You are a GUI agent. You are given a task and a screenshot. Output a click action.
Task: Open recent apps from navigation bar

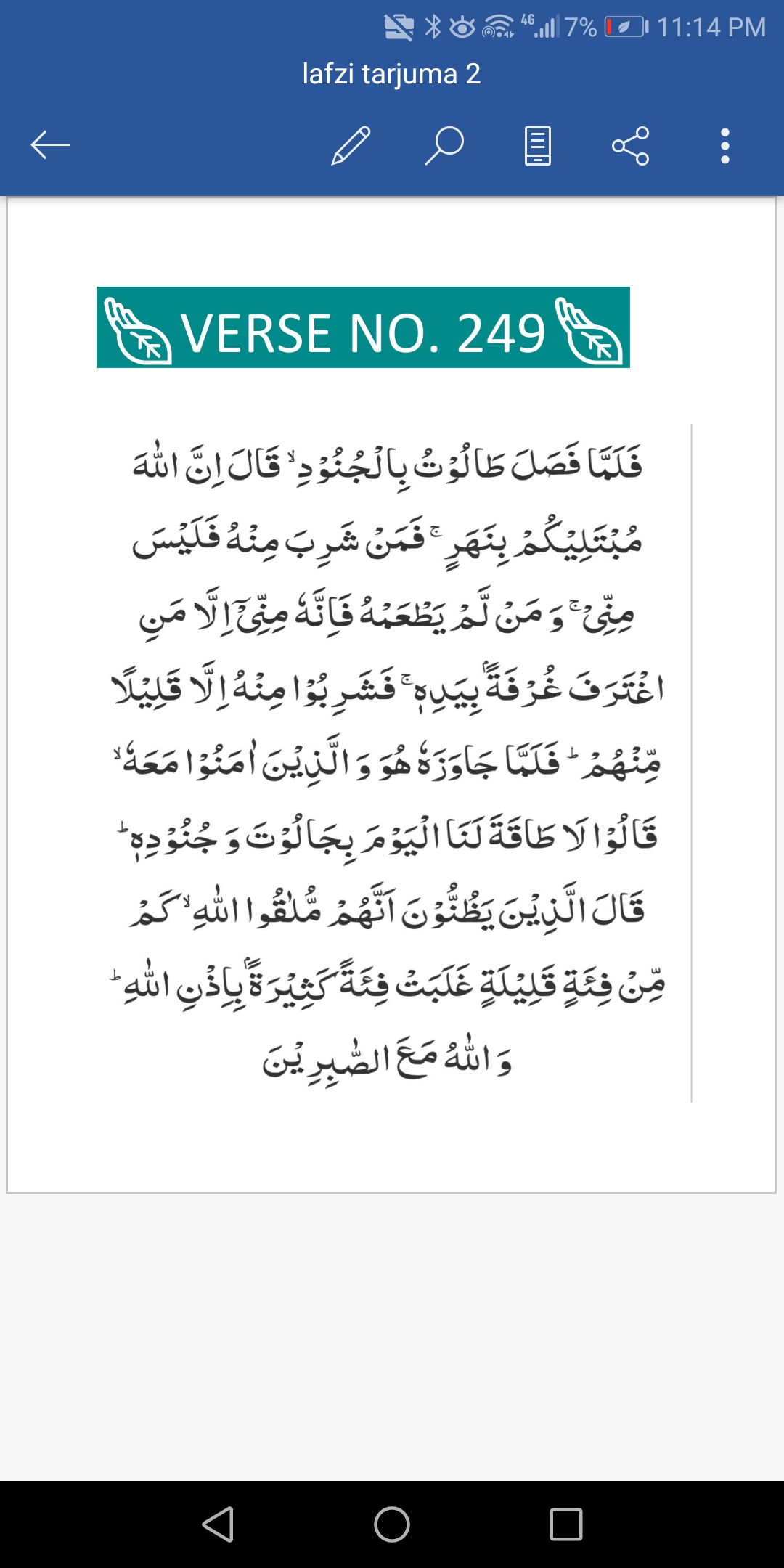(566, 1524)
